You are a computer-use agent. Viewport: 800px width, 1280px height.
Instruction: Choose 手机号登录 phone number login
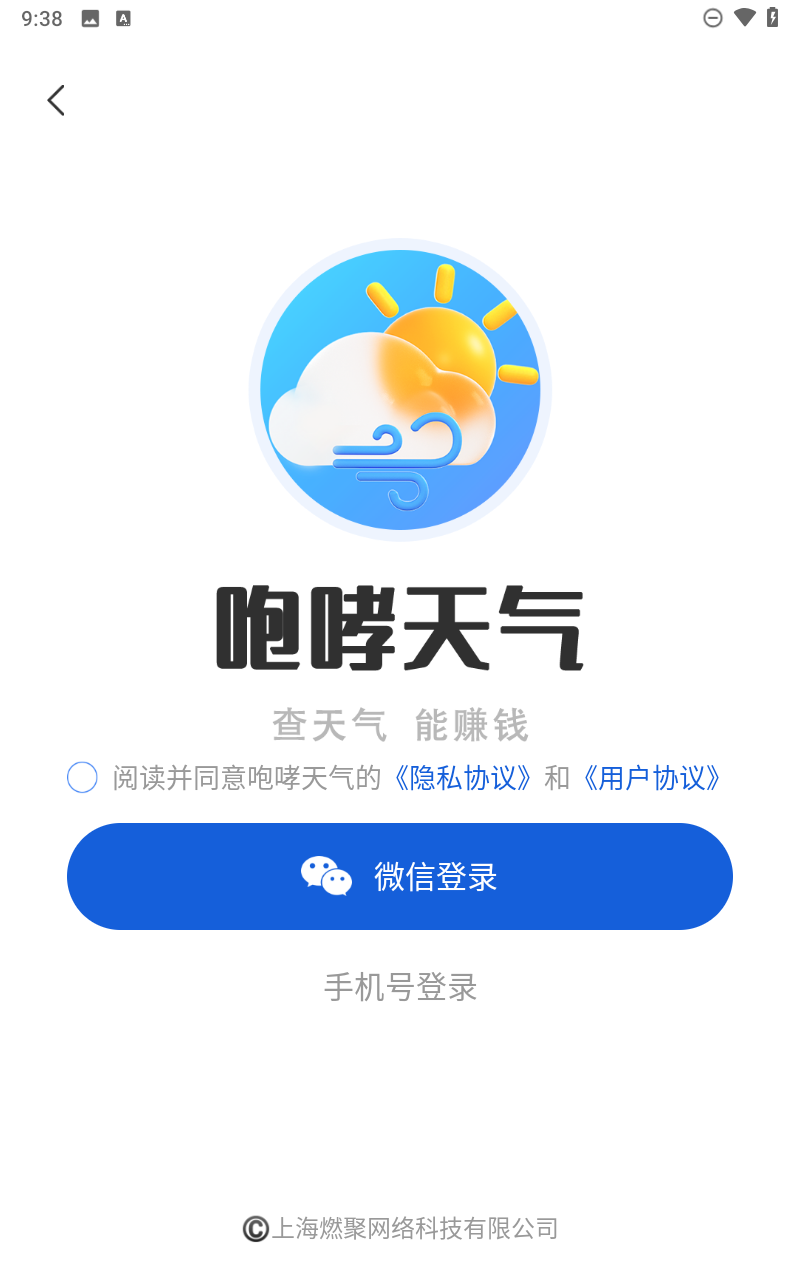pyautogui.click(x=400, y=987)
